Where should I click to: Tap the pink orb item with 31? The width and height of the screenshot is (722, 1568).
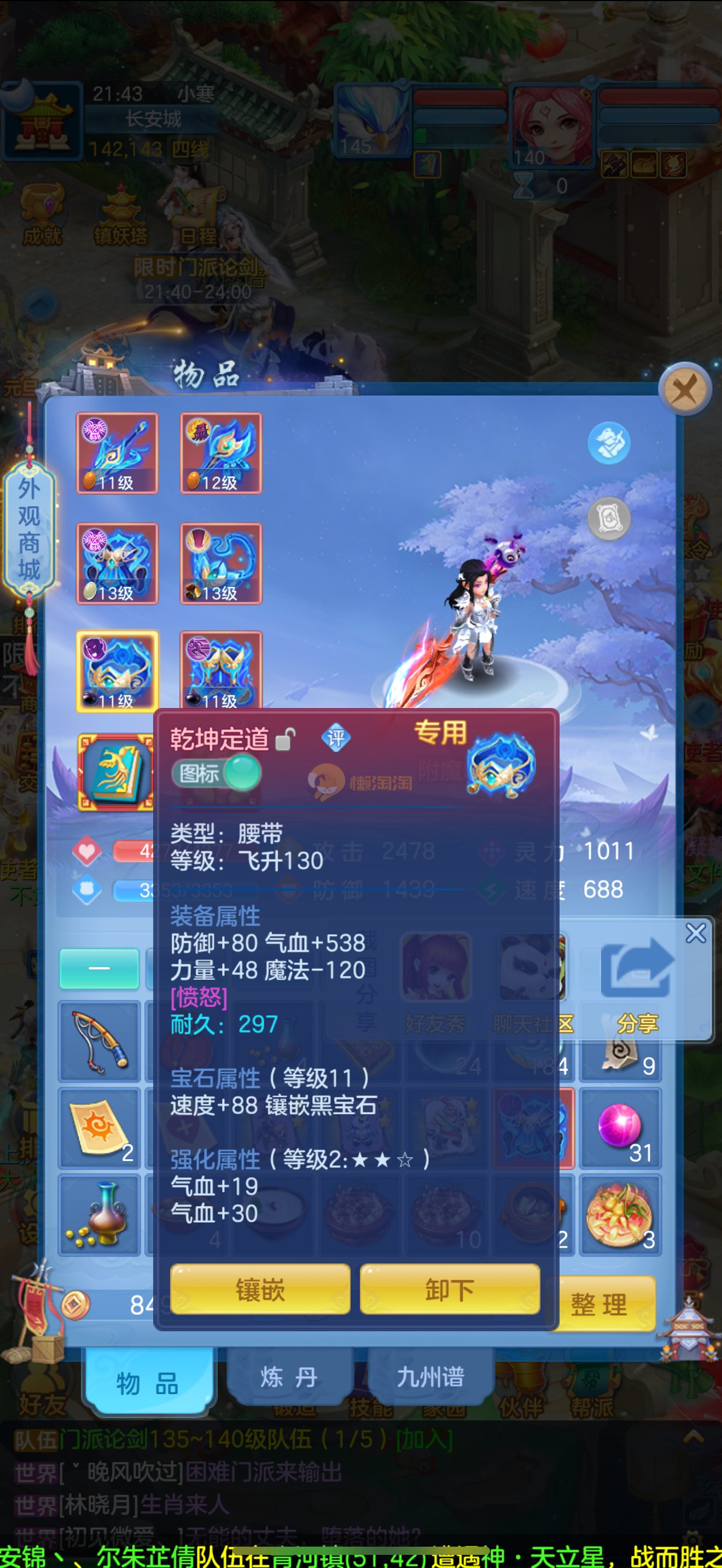[620, 1128]
